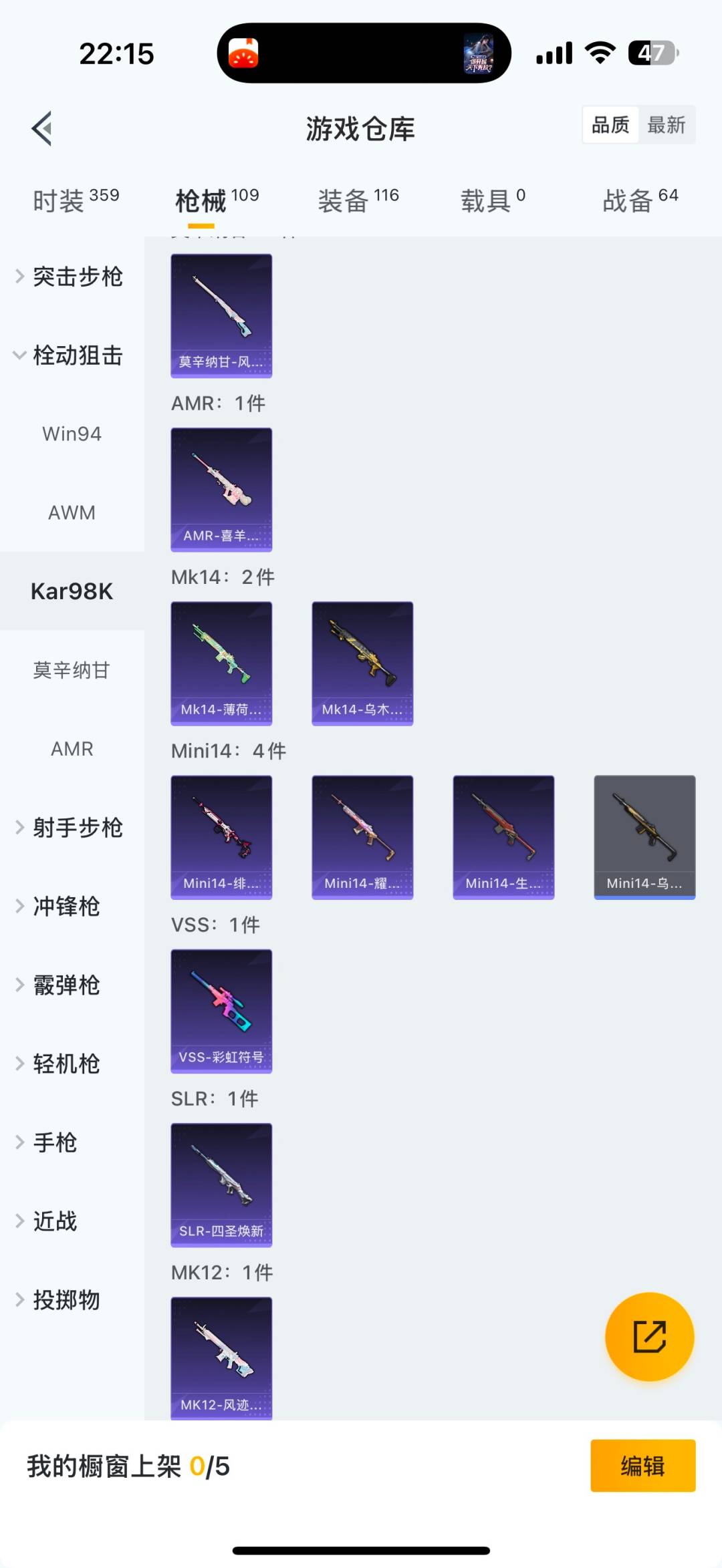Select the MK12-风迹 weapon skin
Image resolution: width=722 pixels, height=1568 pixels.
click(221, 1360)
